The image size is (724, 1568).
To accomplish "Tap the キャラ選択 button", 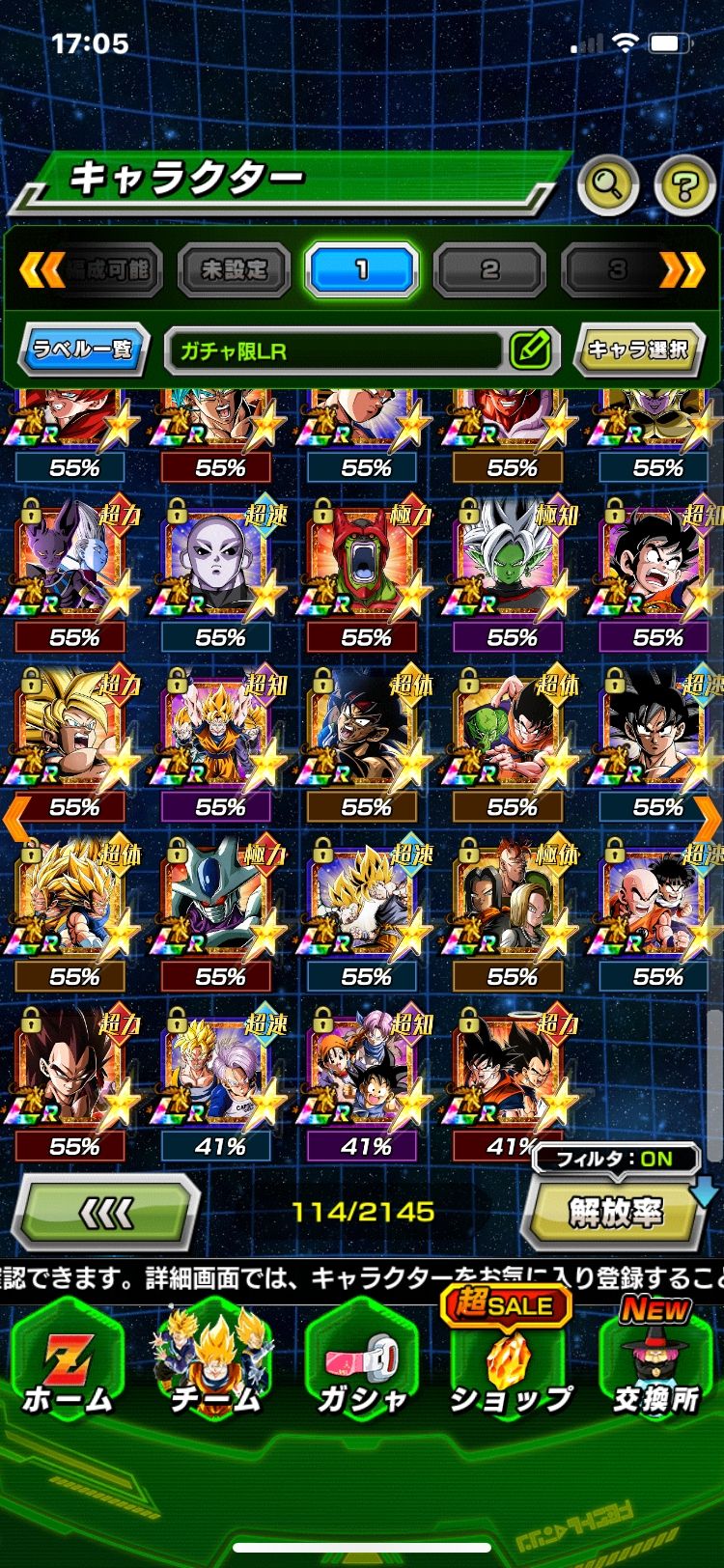I will pyautogui.click(x=637, y=350).
